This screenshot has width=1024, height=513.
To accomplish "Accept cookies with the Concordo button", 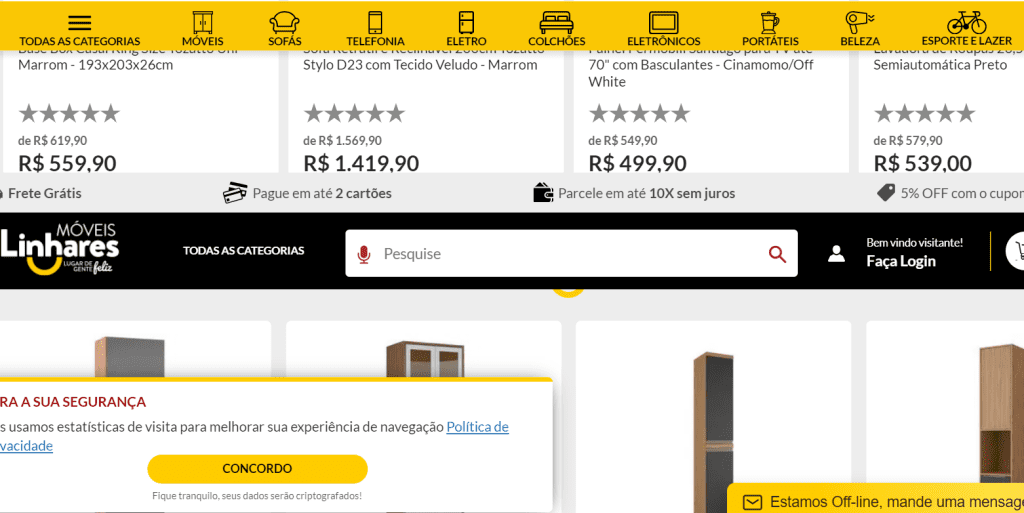I will 257,468.
